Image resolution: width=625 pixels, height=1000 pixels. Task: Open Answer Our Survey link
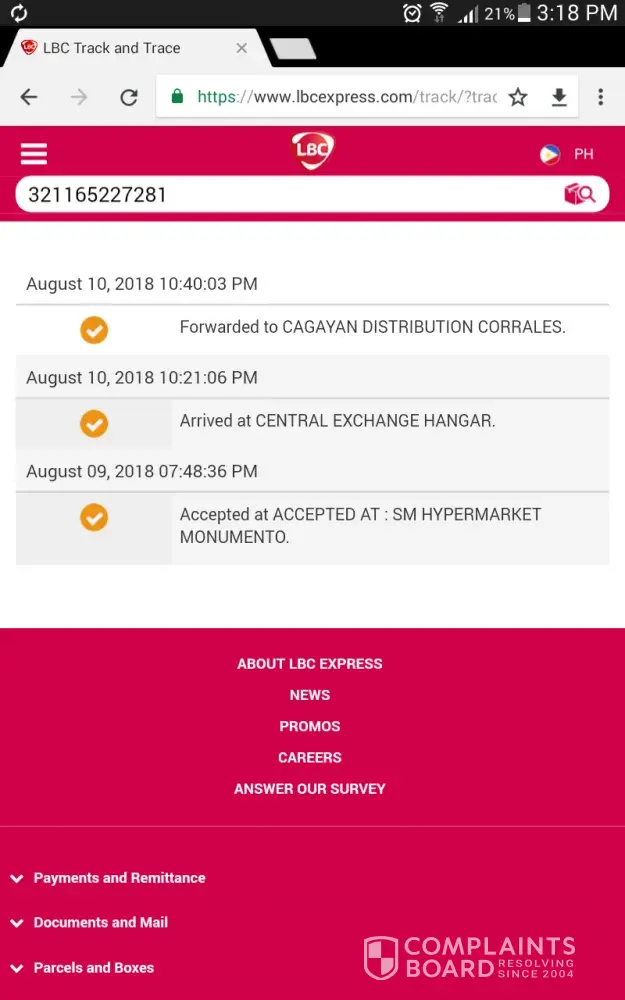click(310, 789)
